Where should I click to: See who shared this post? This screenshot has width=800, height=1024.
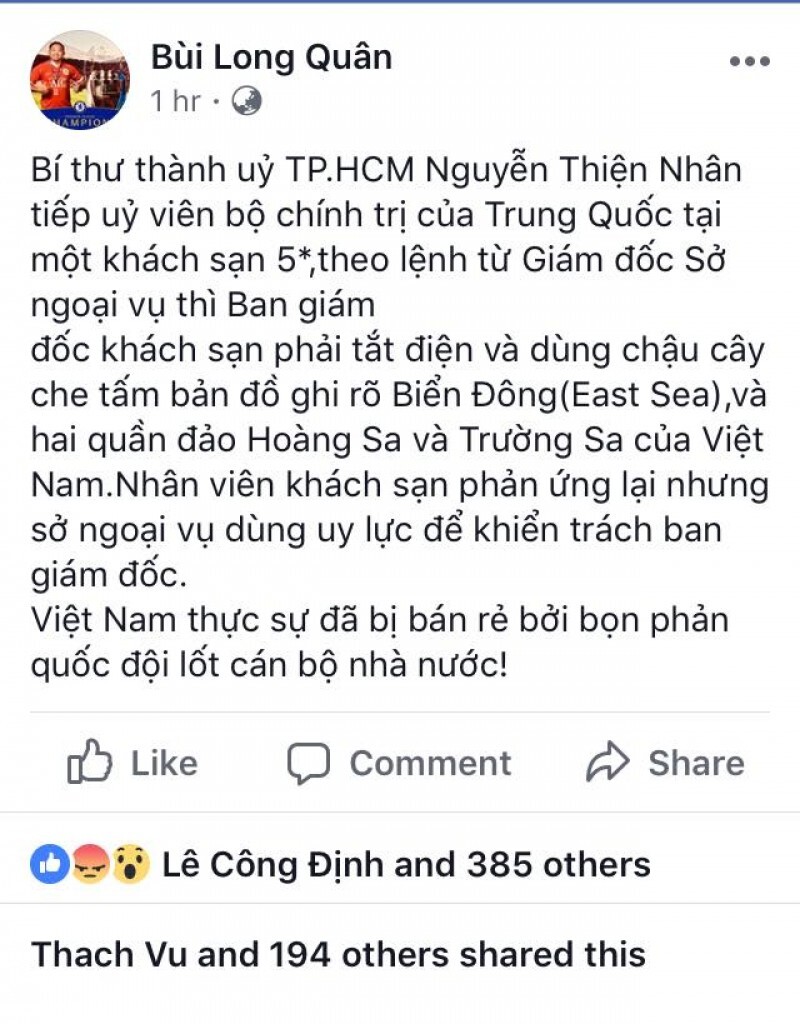338,954
